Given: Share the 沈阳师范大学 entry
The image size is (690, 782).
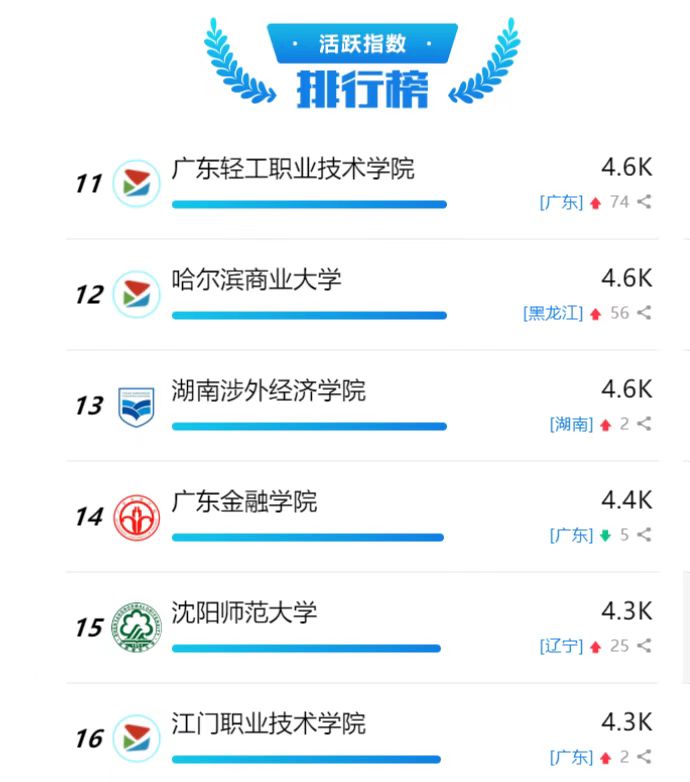Looking at the screenshot, I should 644,646.
